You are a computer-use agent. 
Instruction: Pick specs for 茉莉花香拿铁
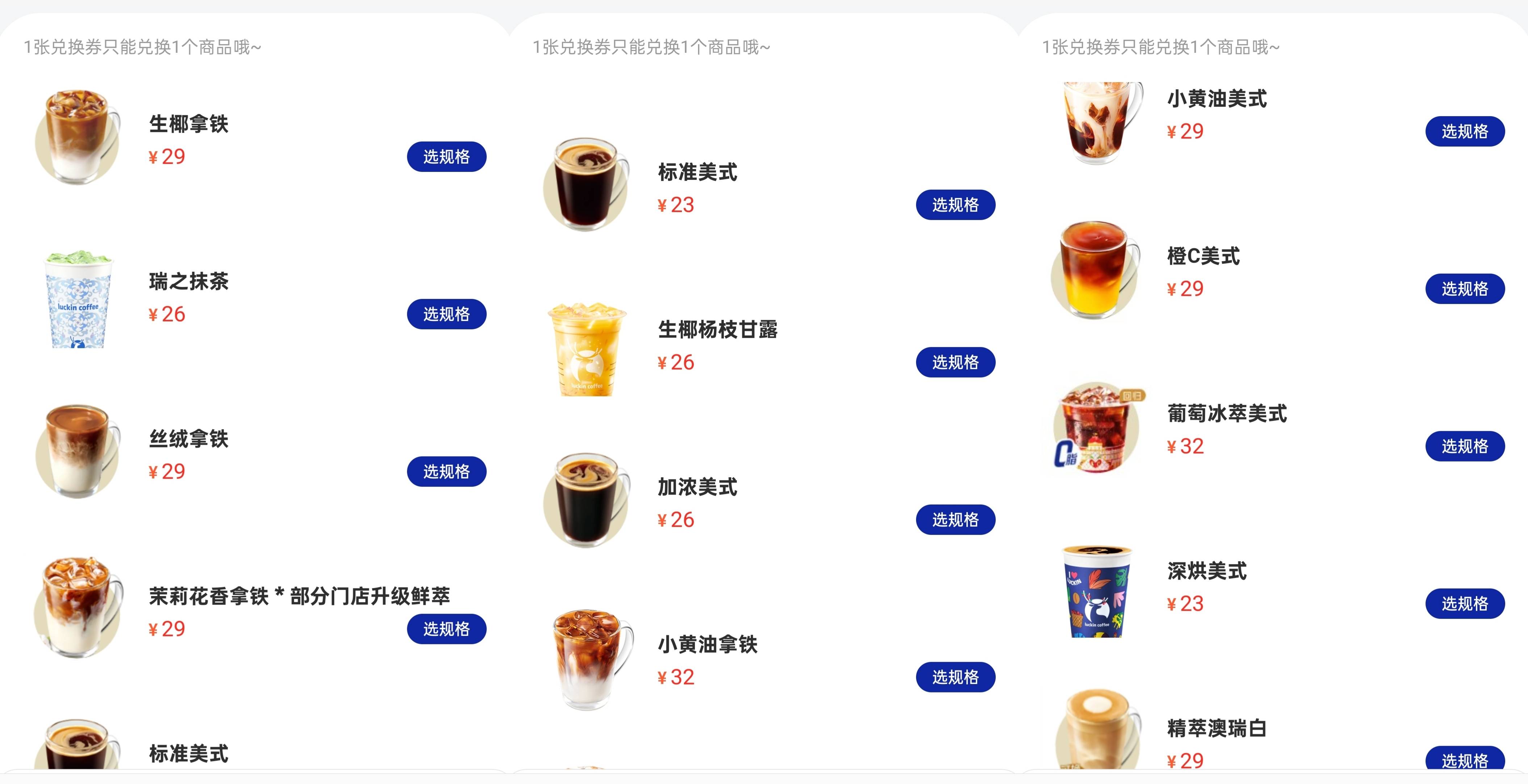click(x=446, y=629)
